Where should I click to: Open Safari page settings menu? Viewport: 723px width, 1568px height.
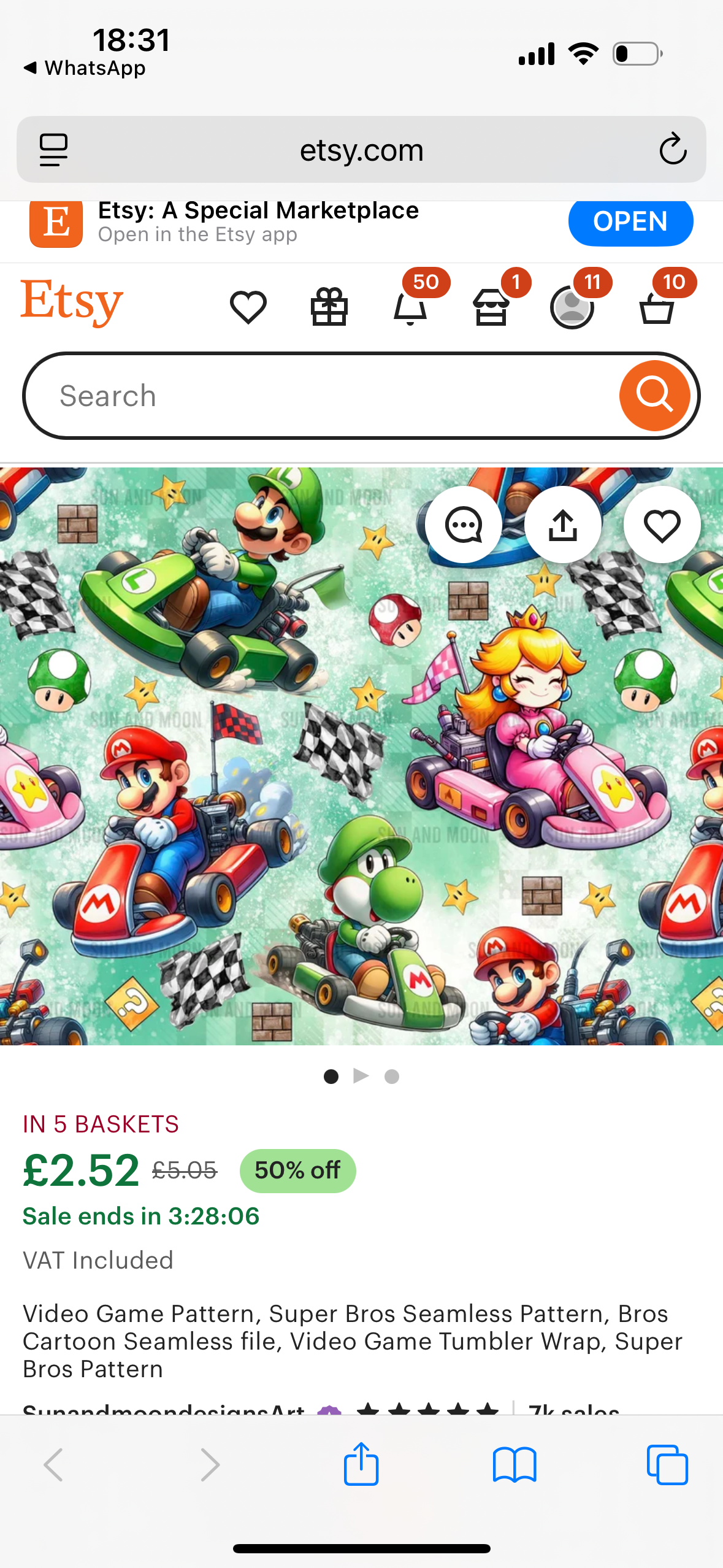[53, 150]
